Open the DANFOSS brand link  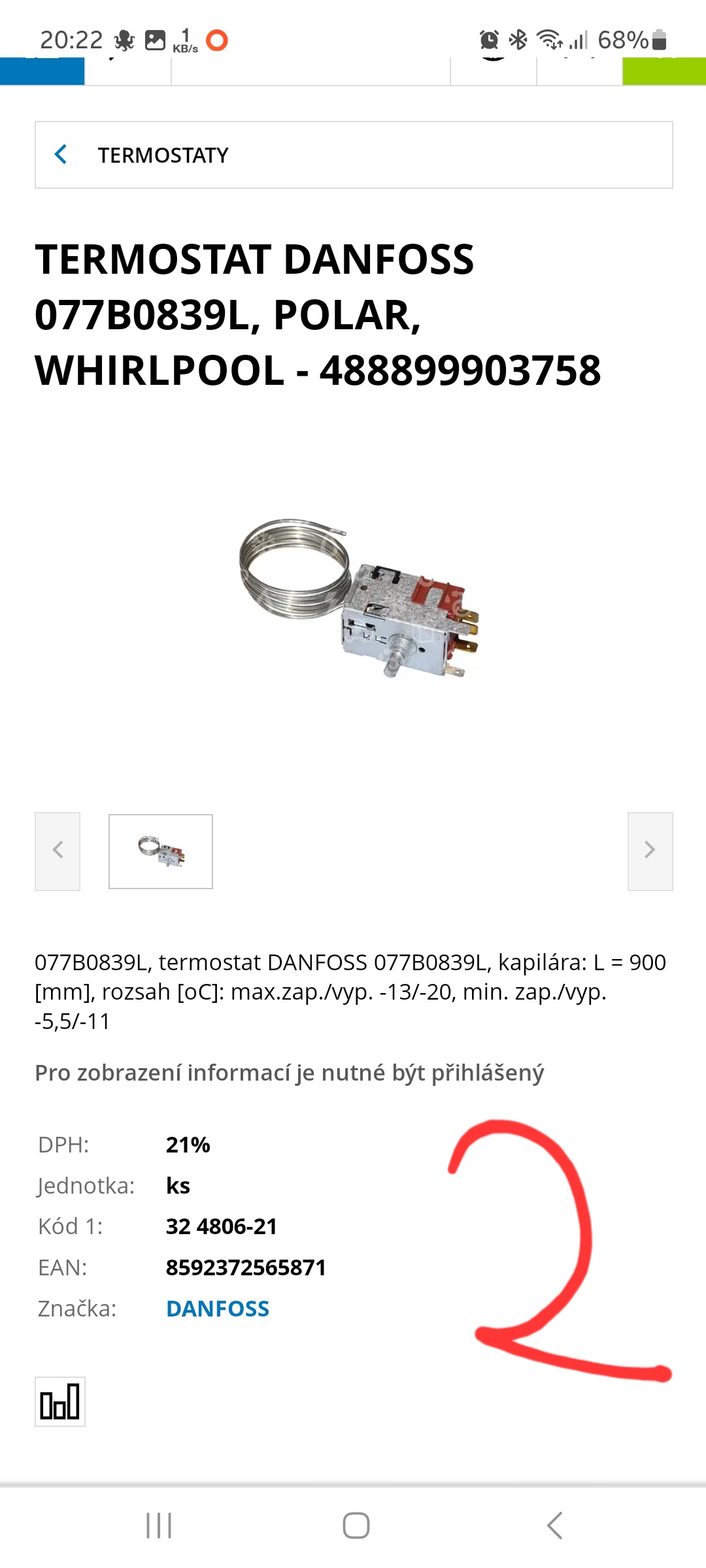(x=218, y=1309)
